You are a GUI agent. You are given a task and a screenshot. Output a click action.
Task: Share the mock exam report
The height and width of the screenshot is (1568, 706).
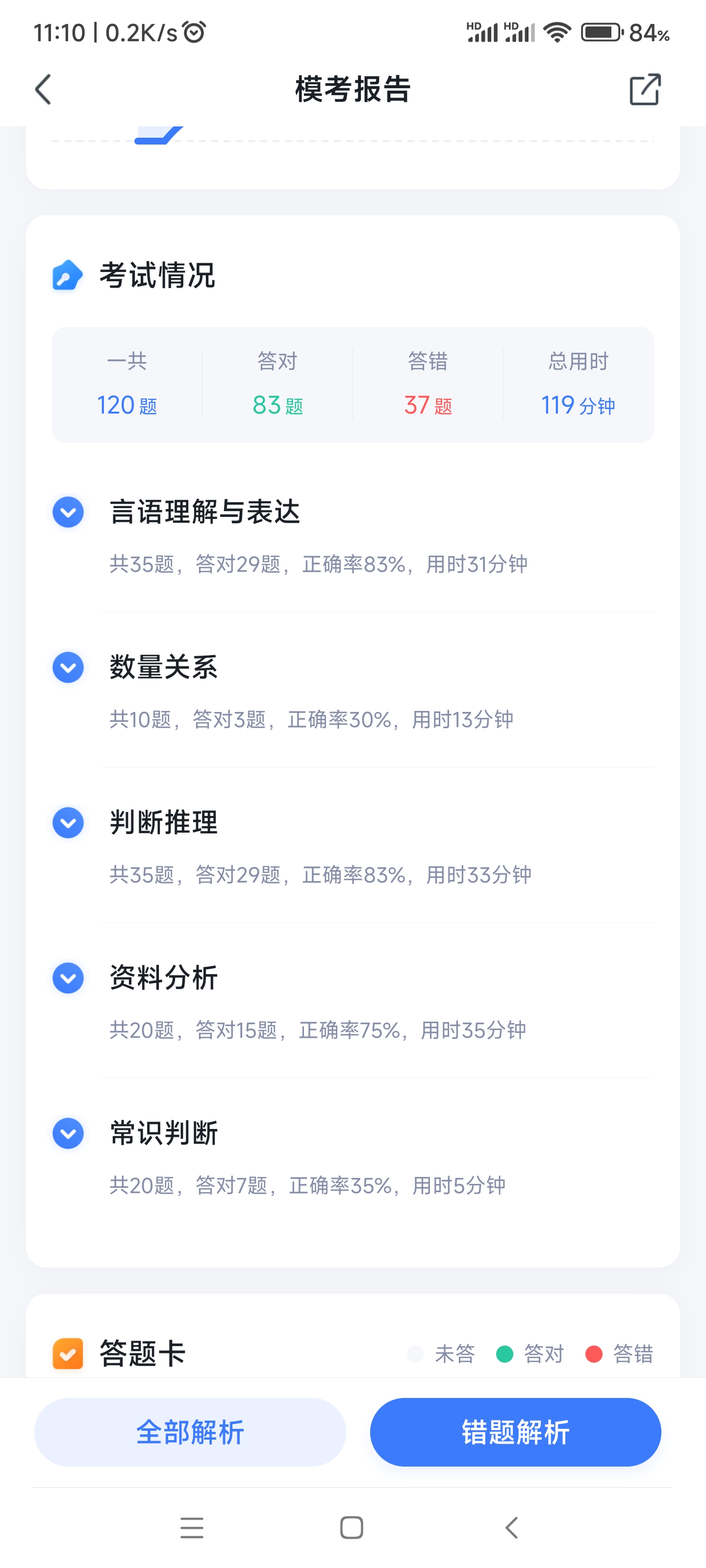click(645, 90)
